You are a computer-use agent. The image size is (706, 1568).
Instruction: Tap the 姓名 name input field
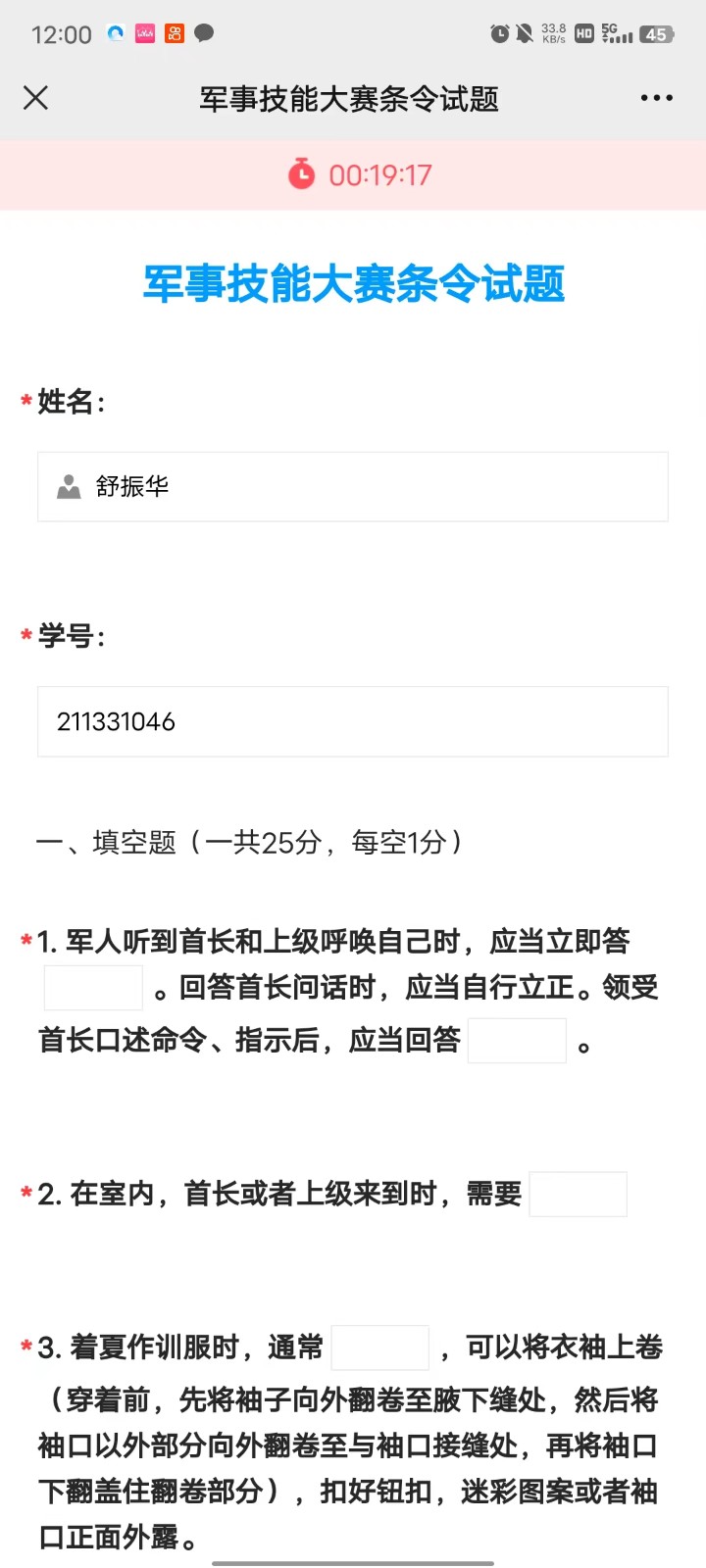[x=353, y=487]
